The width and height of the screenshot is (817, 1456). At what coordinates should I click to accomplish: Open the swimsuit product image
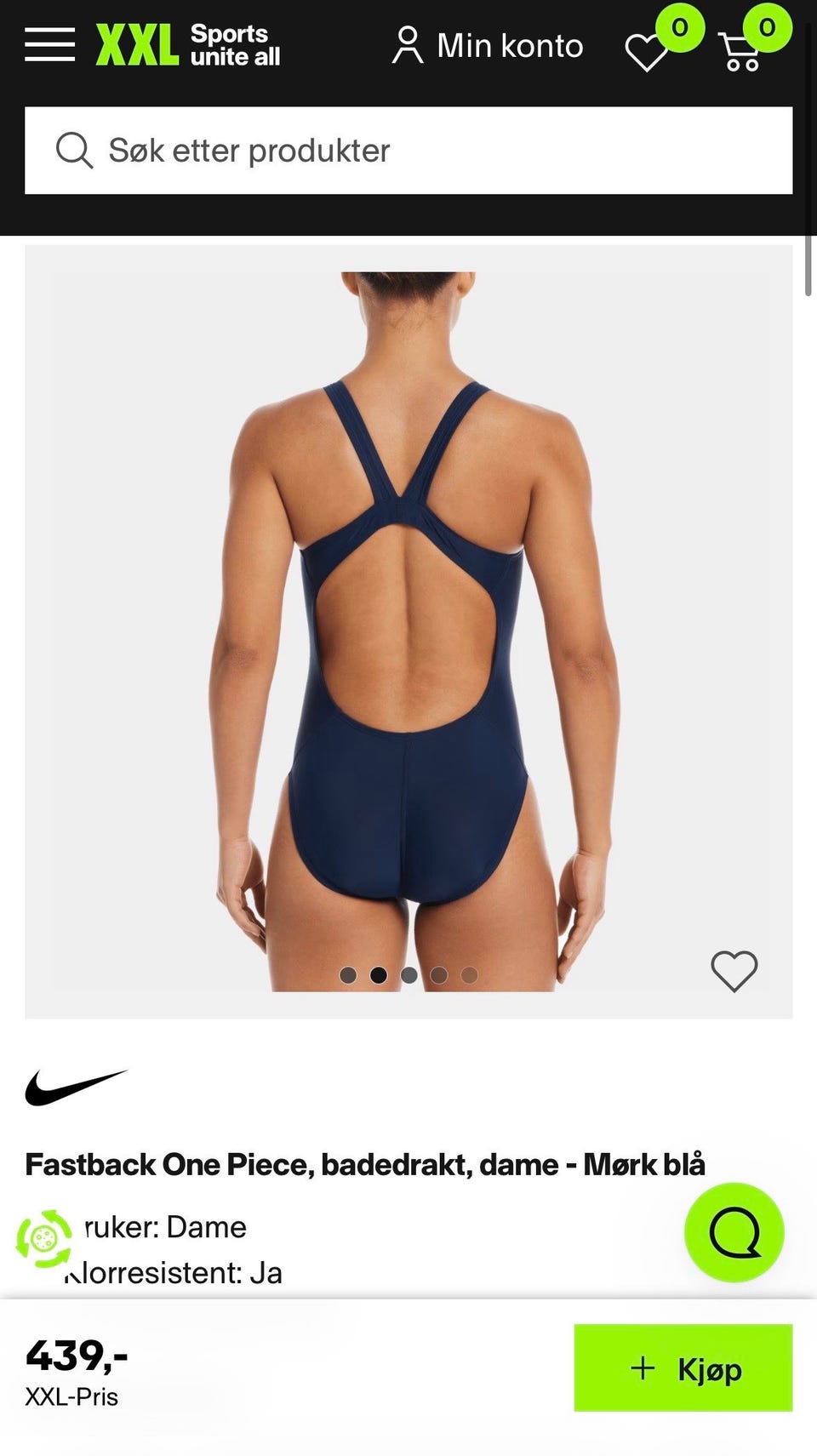408,631
